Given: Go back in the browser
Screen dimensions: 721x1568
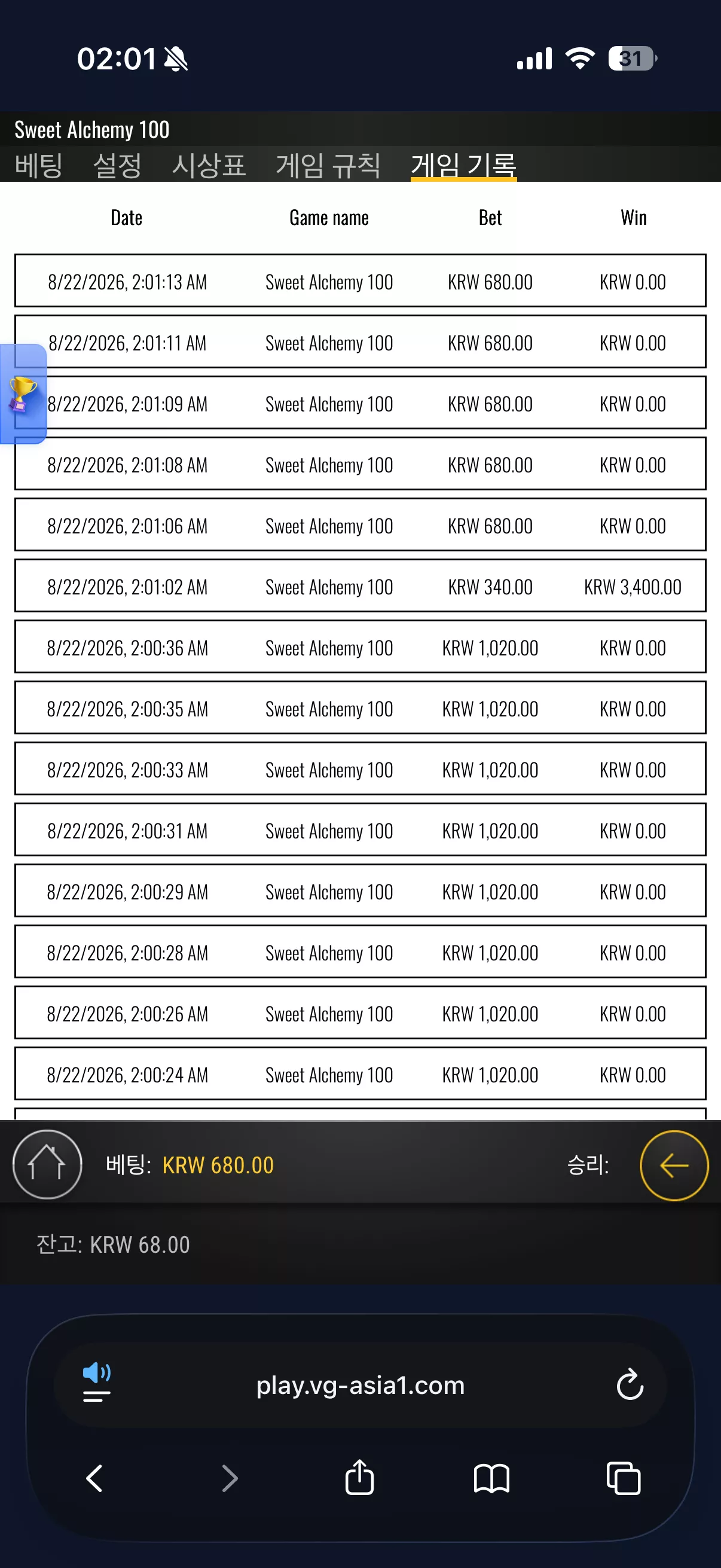Looking at the screenshot, I should (95, 1478).
